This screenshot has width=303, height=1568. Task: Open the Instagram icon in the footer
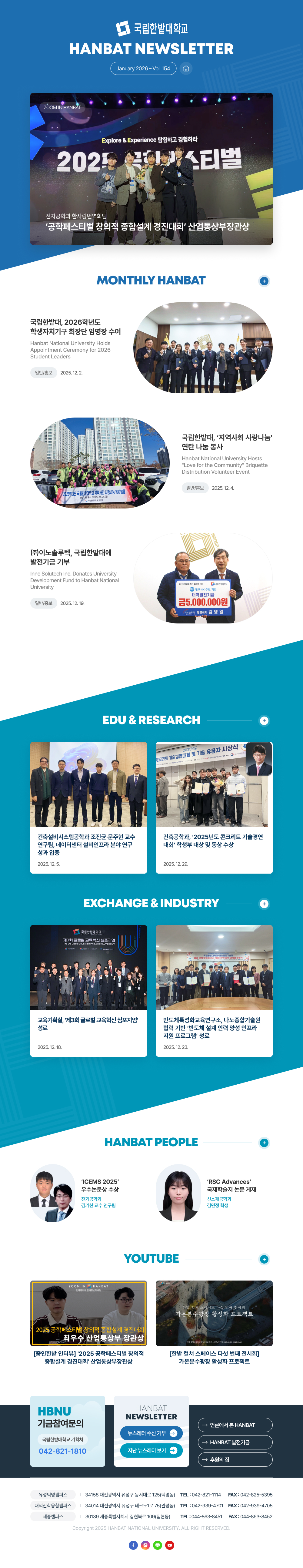(145, 1545)
